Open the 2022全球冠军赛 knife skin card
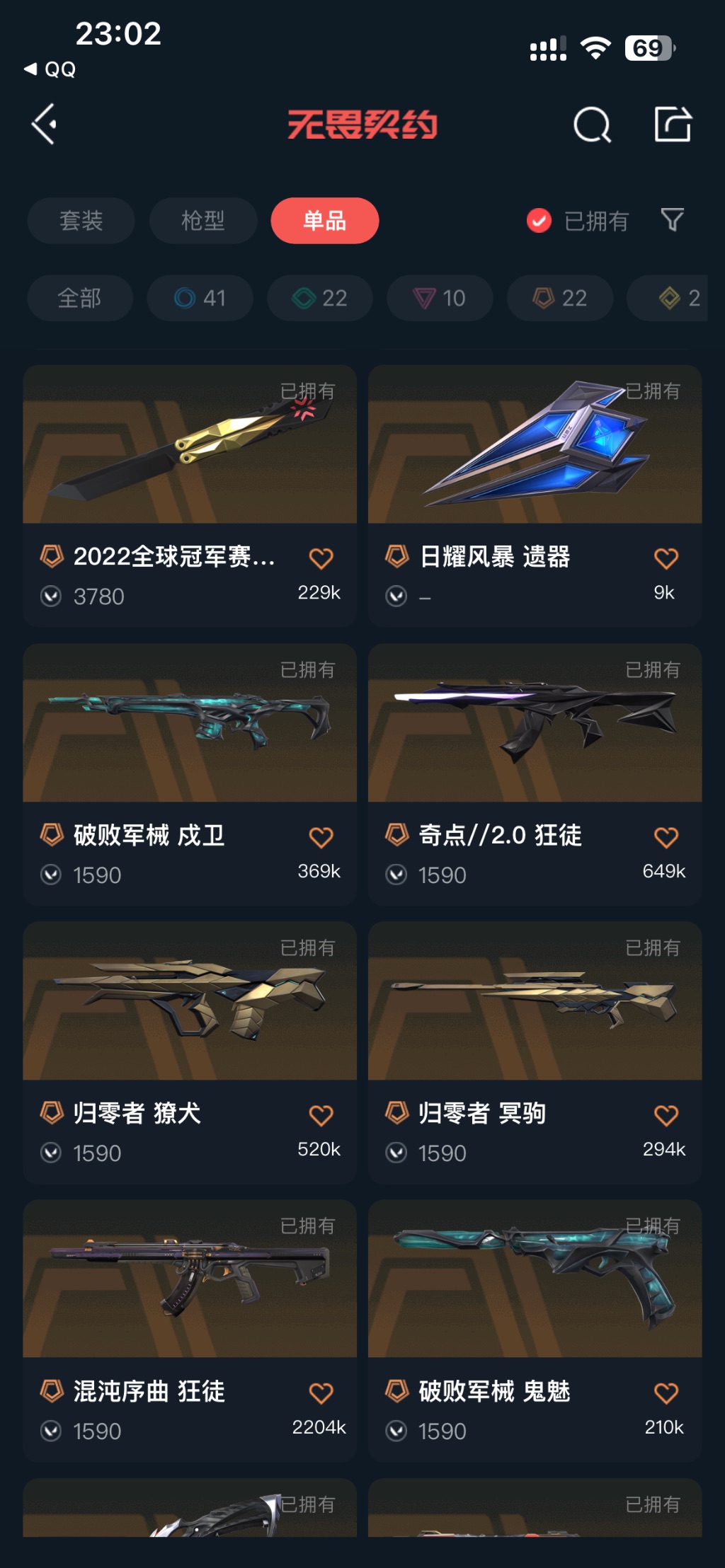This screenshot has height=1568, width=725. click(x=189, y=446)
